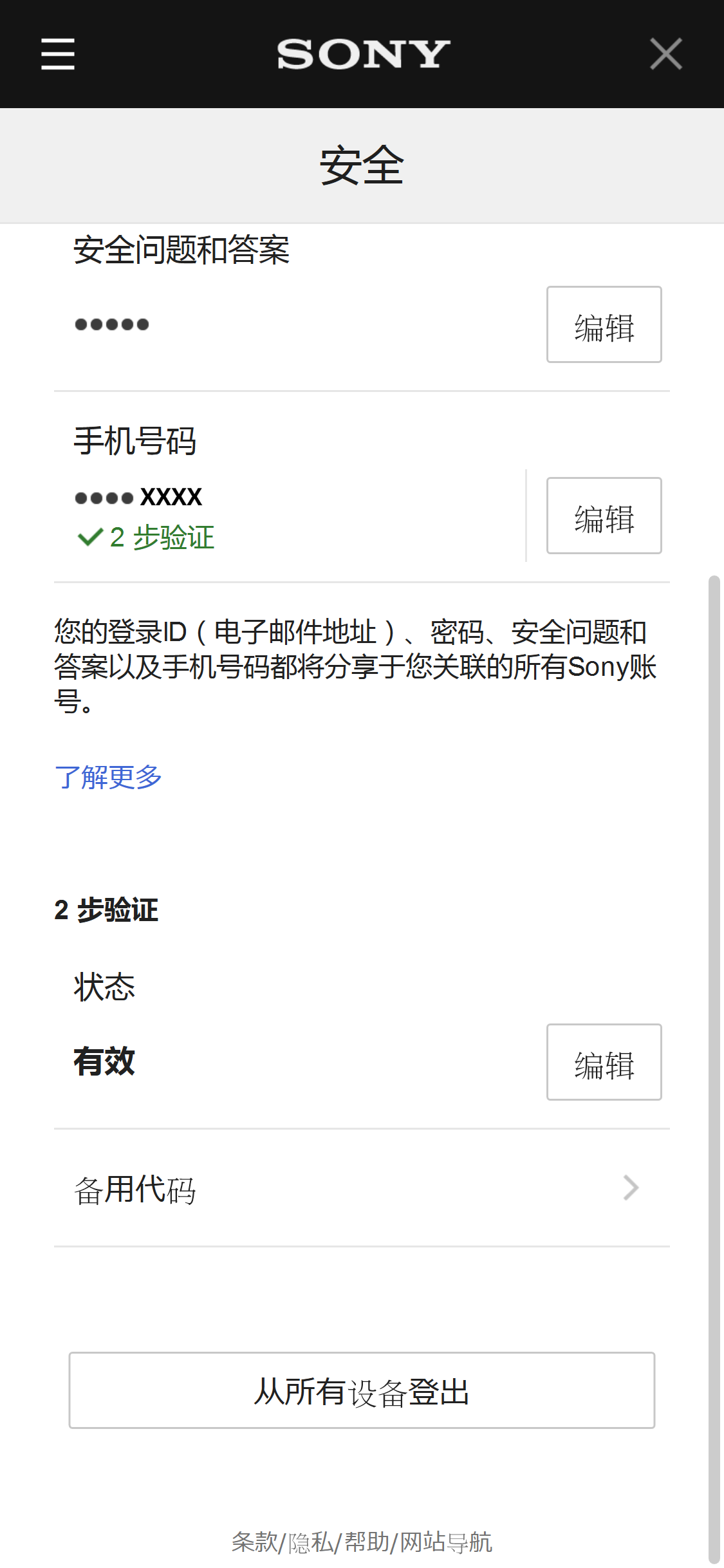Open 条款/隐私/帮助/网站导航 footer link
This screenshot has height=1568, width=724.
tap(362, 1542)
